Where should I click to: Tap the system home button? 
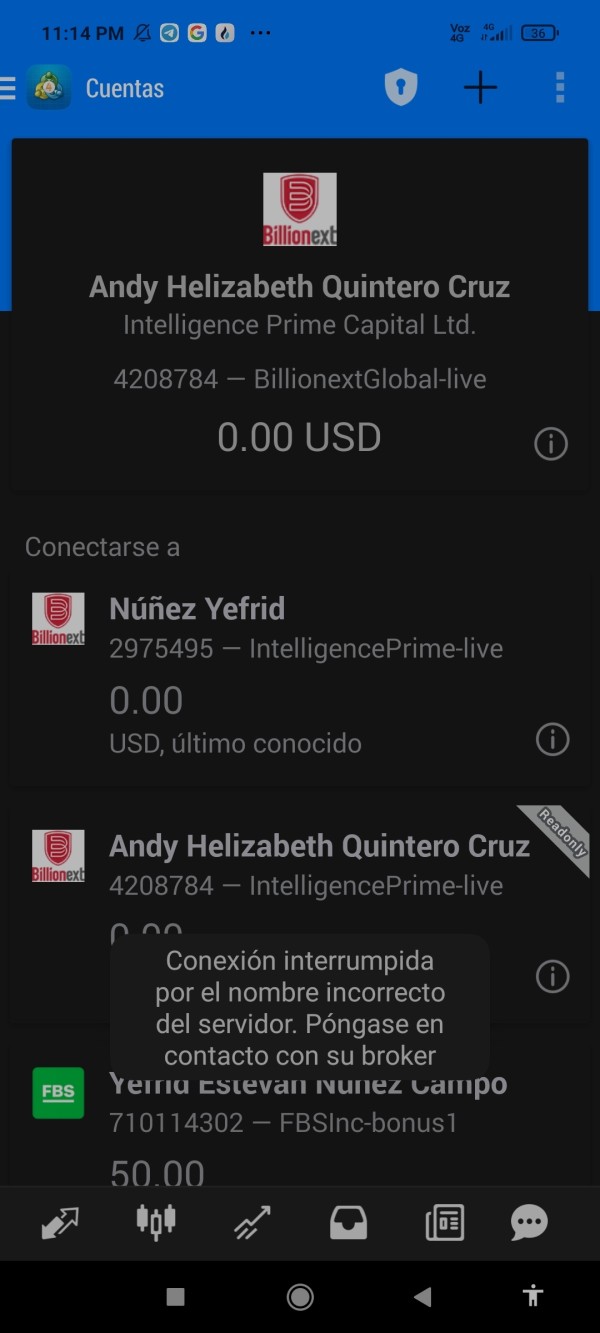tap(300, 1297)
